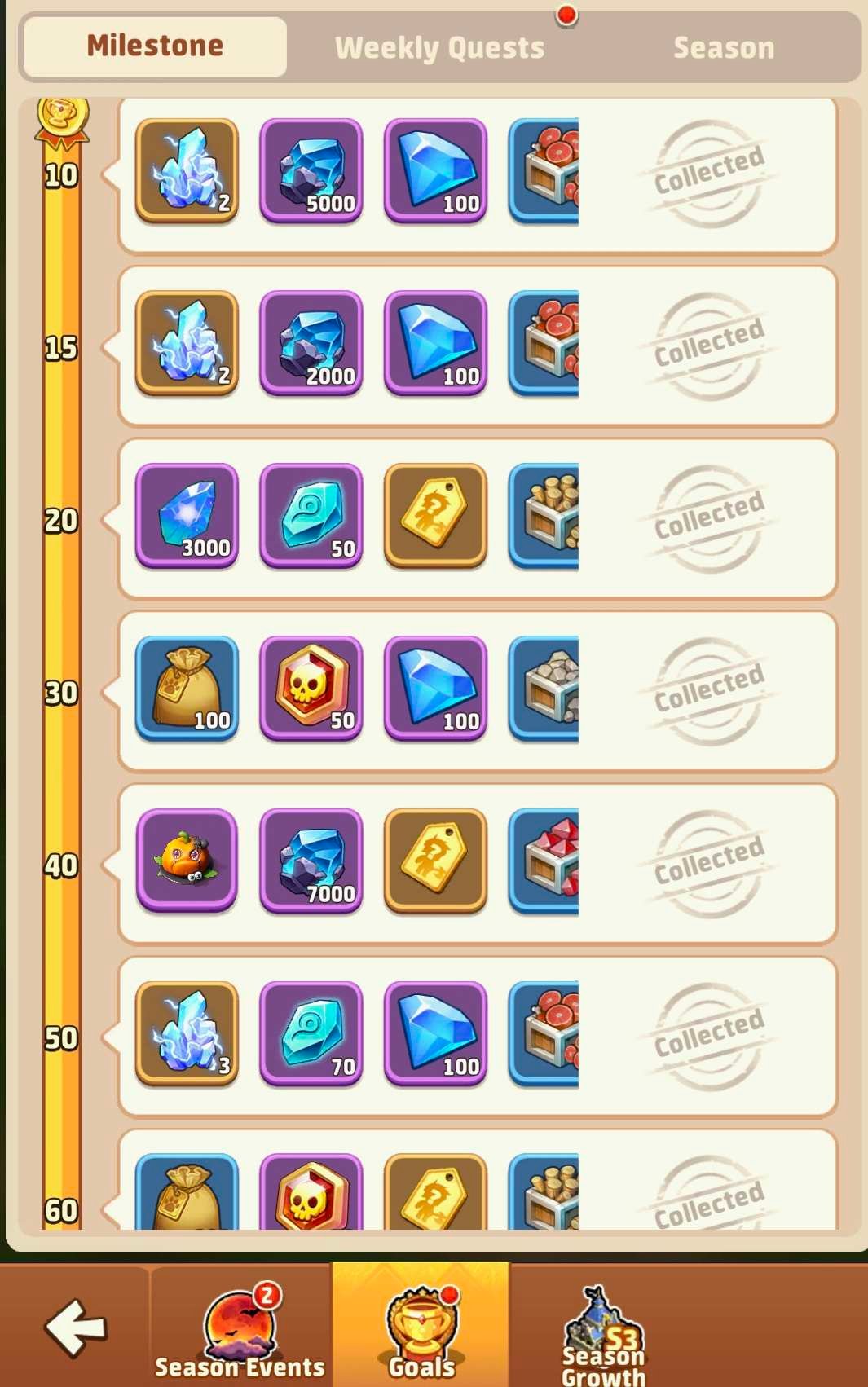Inspect the 70 rune stone at milestone 50

pos(311,1033)
